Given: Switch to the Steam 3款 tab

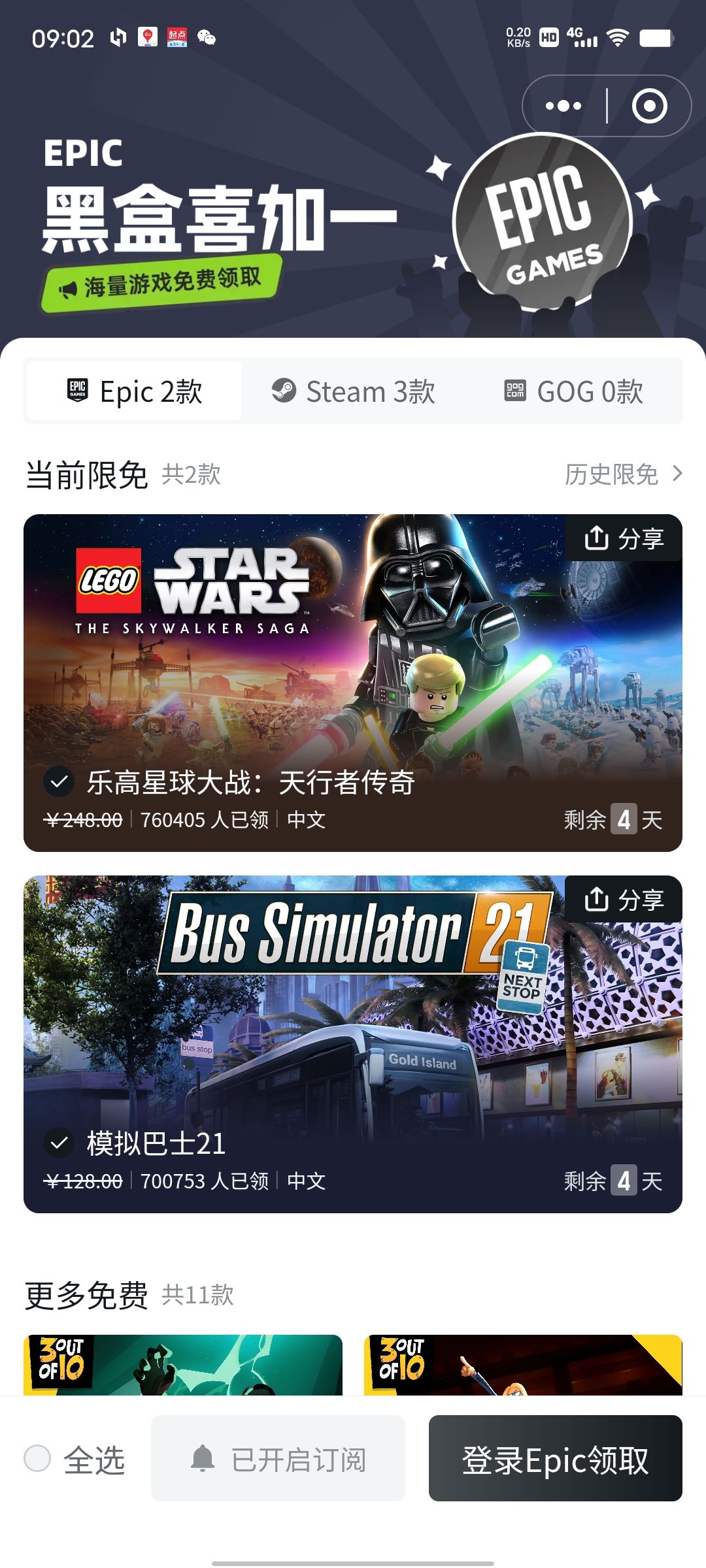Looking at the screenshot, I should (354, 391).
